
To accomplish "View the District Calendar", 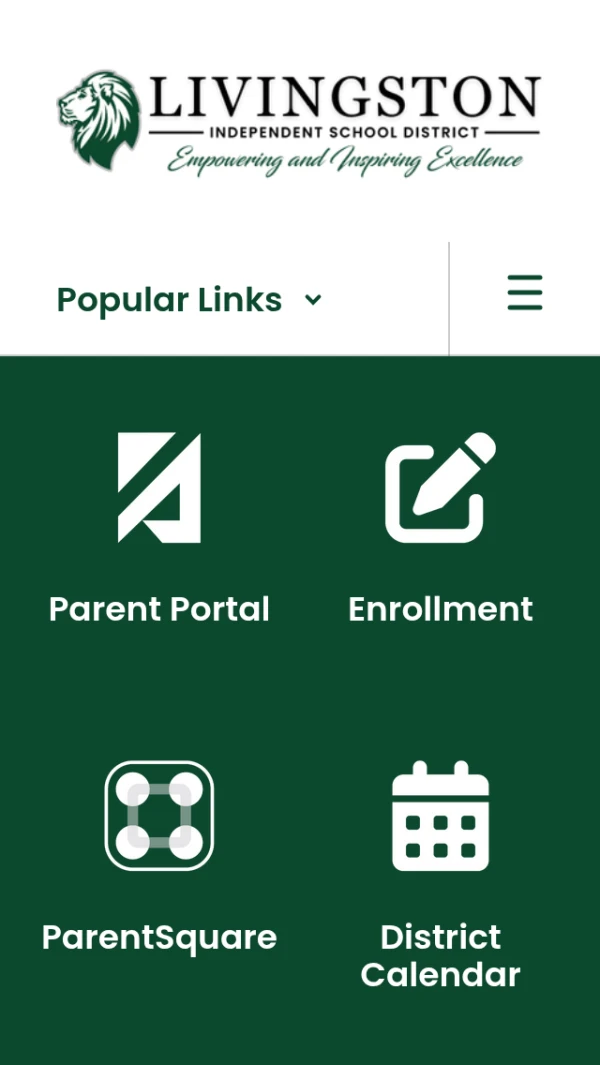I will 440,872.
